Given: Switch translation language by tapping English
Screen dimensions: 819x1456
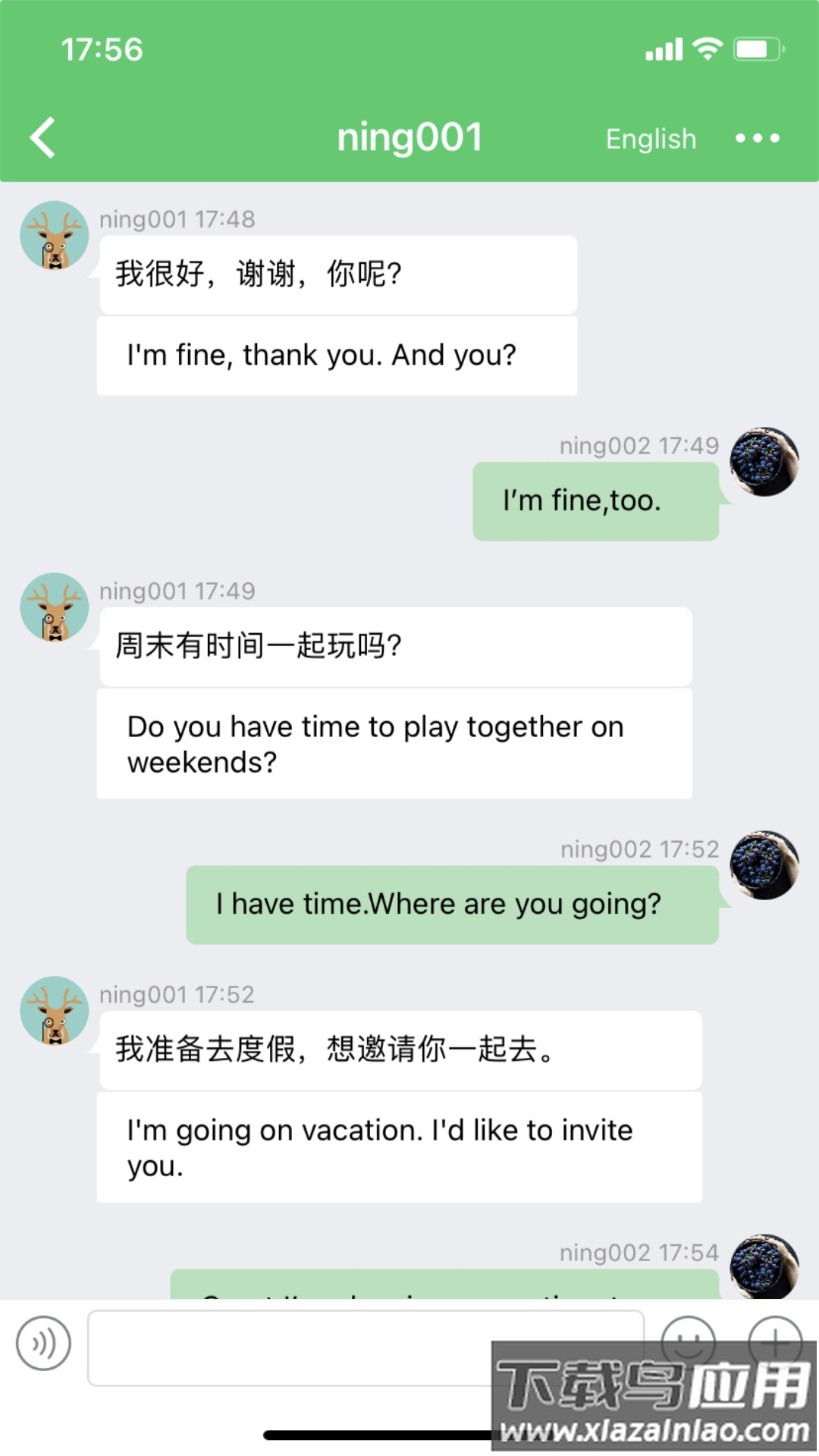Looking at the screenshot, I should [651, 139].
